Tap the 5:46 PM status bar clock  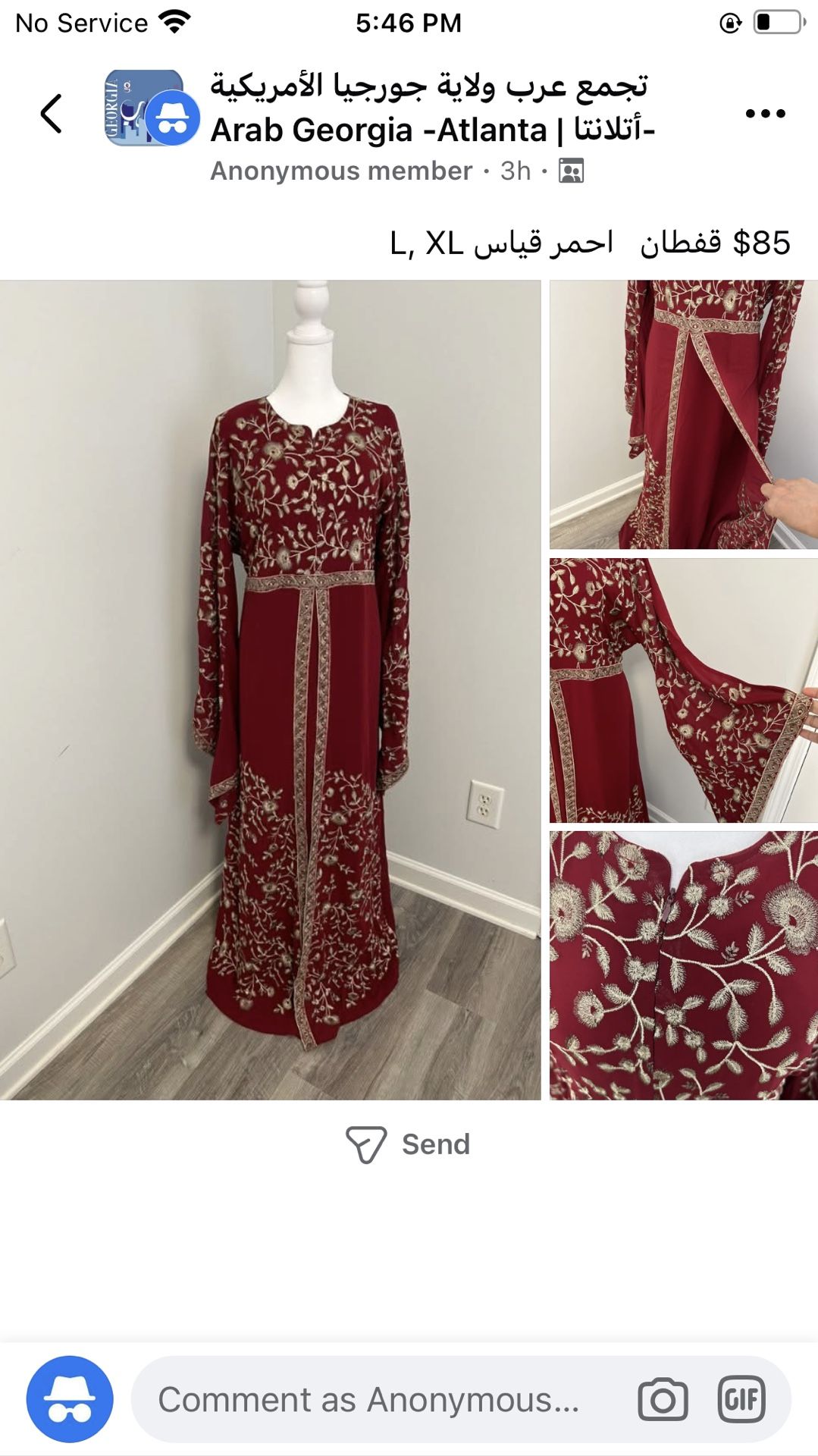tap(409, 23)
